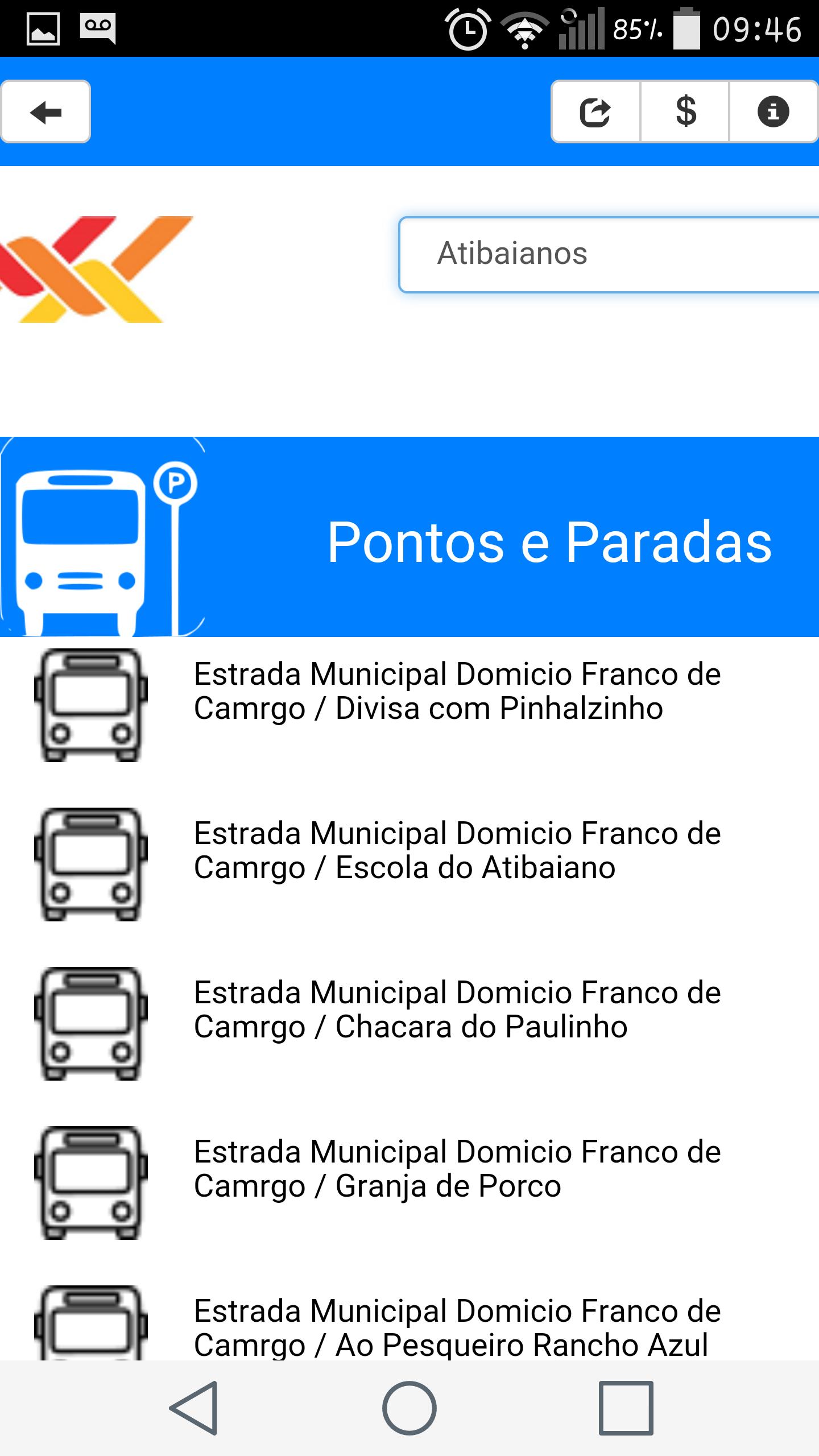Screen dimensions: 819x1456
Task: Go to the Android home screen
Action: (409, 1408)
